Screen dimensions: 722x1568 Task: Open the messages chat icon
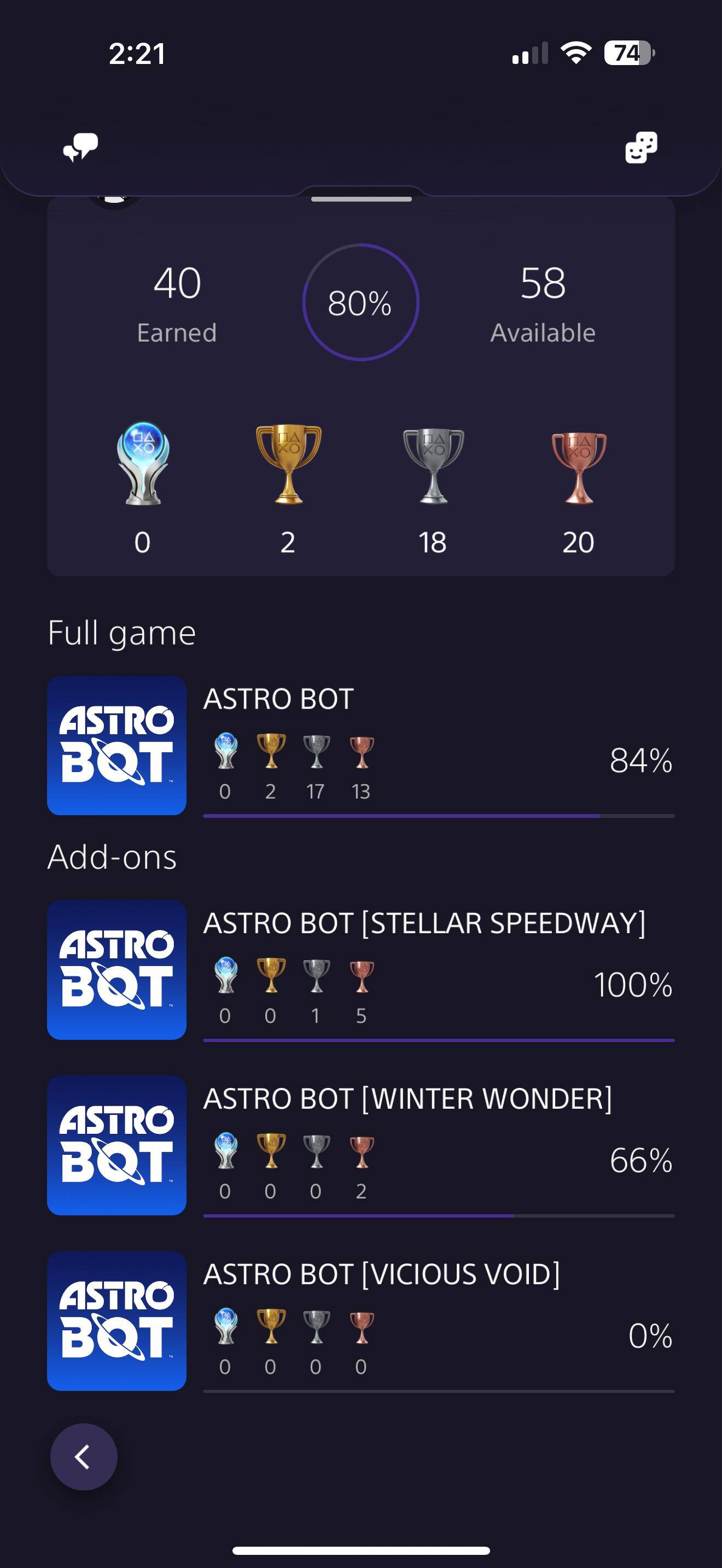click(80, 147)
